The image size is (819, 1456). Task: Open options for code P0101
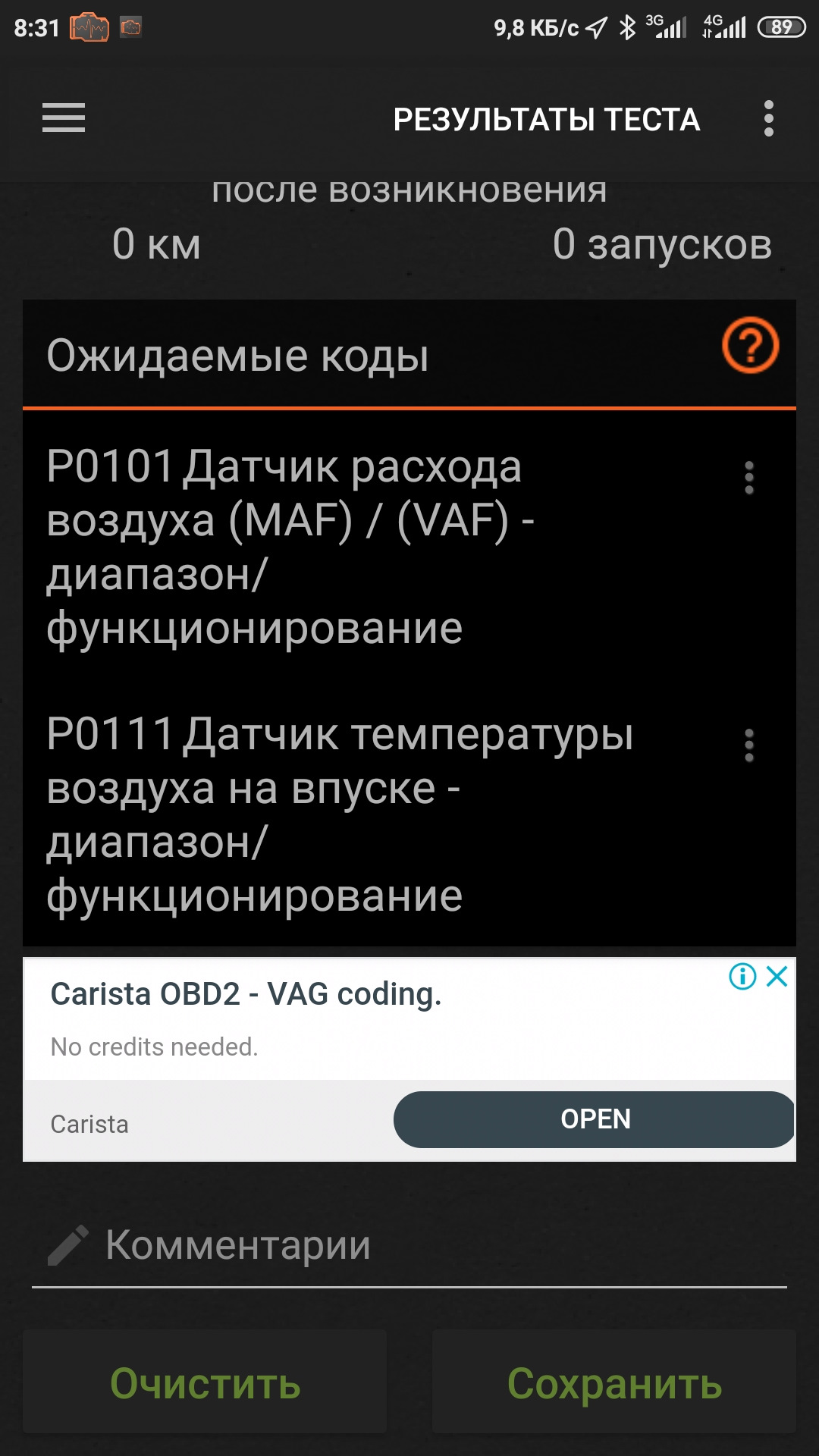(749, 479)
